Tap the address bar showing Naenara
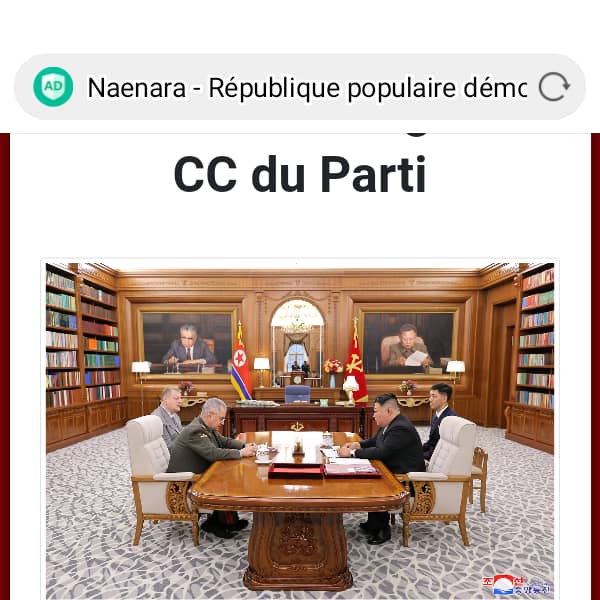The width and height of the screenshot is (600, 600). point(305,87)
